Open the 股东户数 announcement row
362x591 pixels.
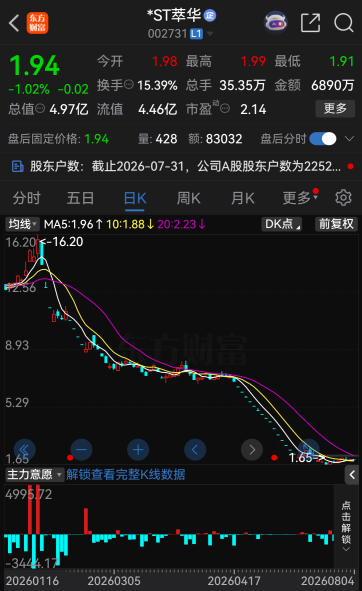tap(181, 166)
